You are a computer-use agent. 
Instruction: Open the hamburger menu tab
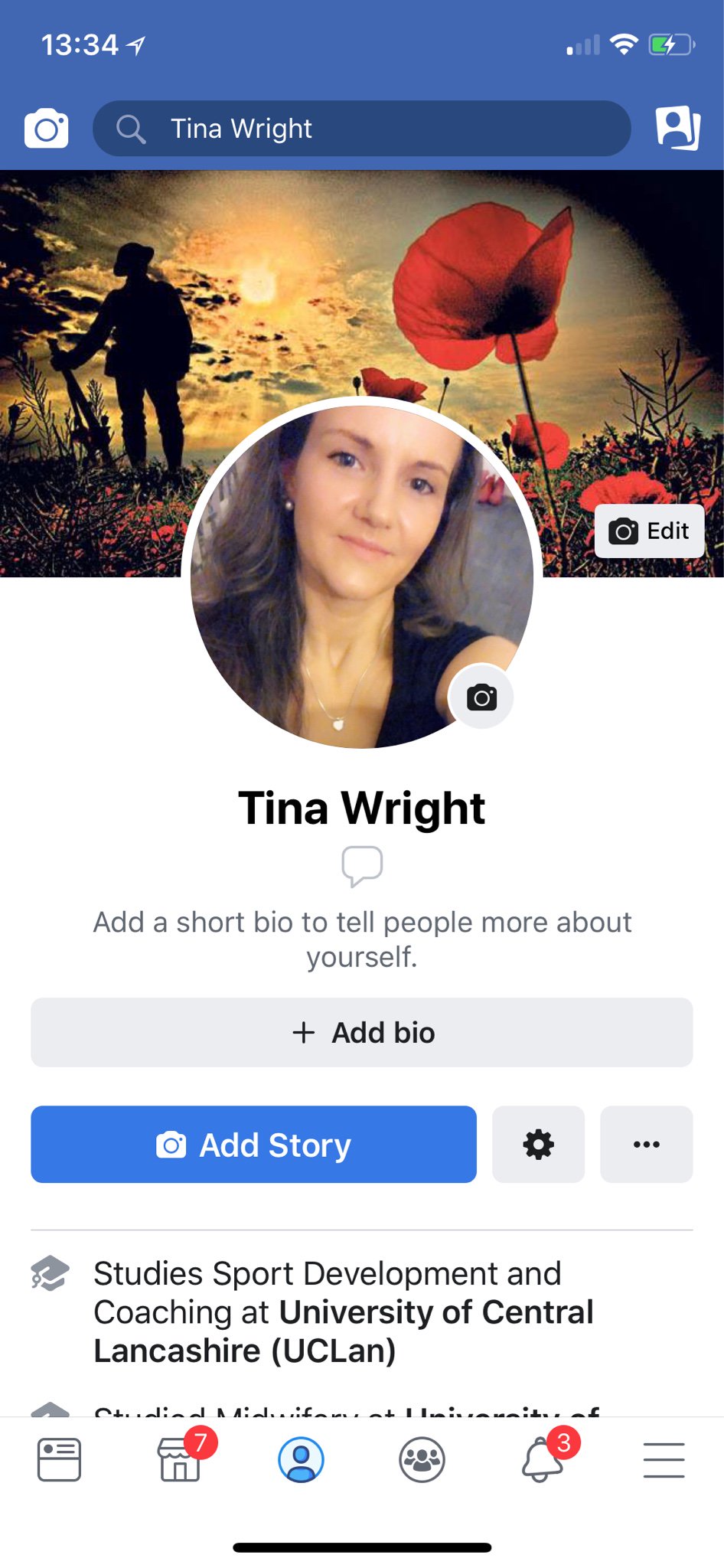click(664, 1459)
